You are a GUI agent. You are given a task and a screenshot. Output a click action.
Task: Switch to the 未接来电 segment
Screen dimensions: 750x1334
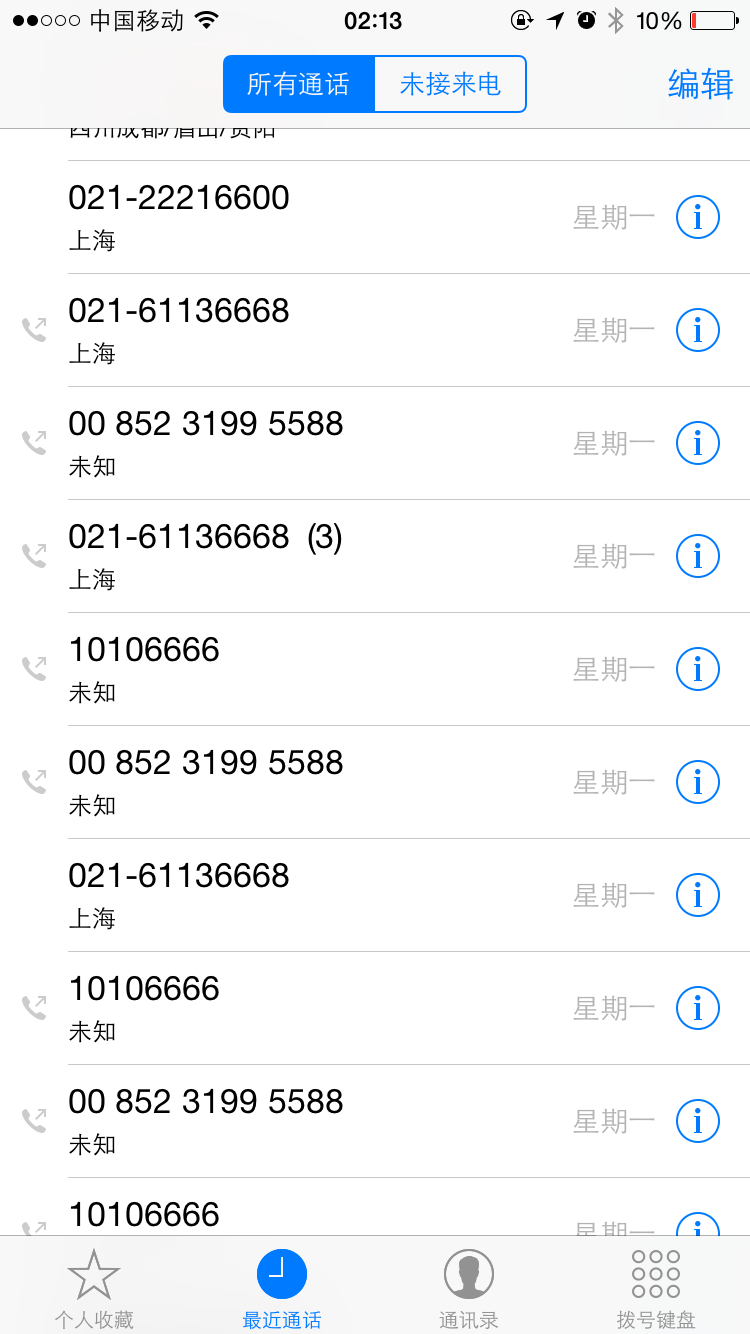coord(450,85)
